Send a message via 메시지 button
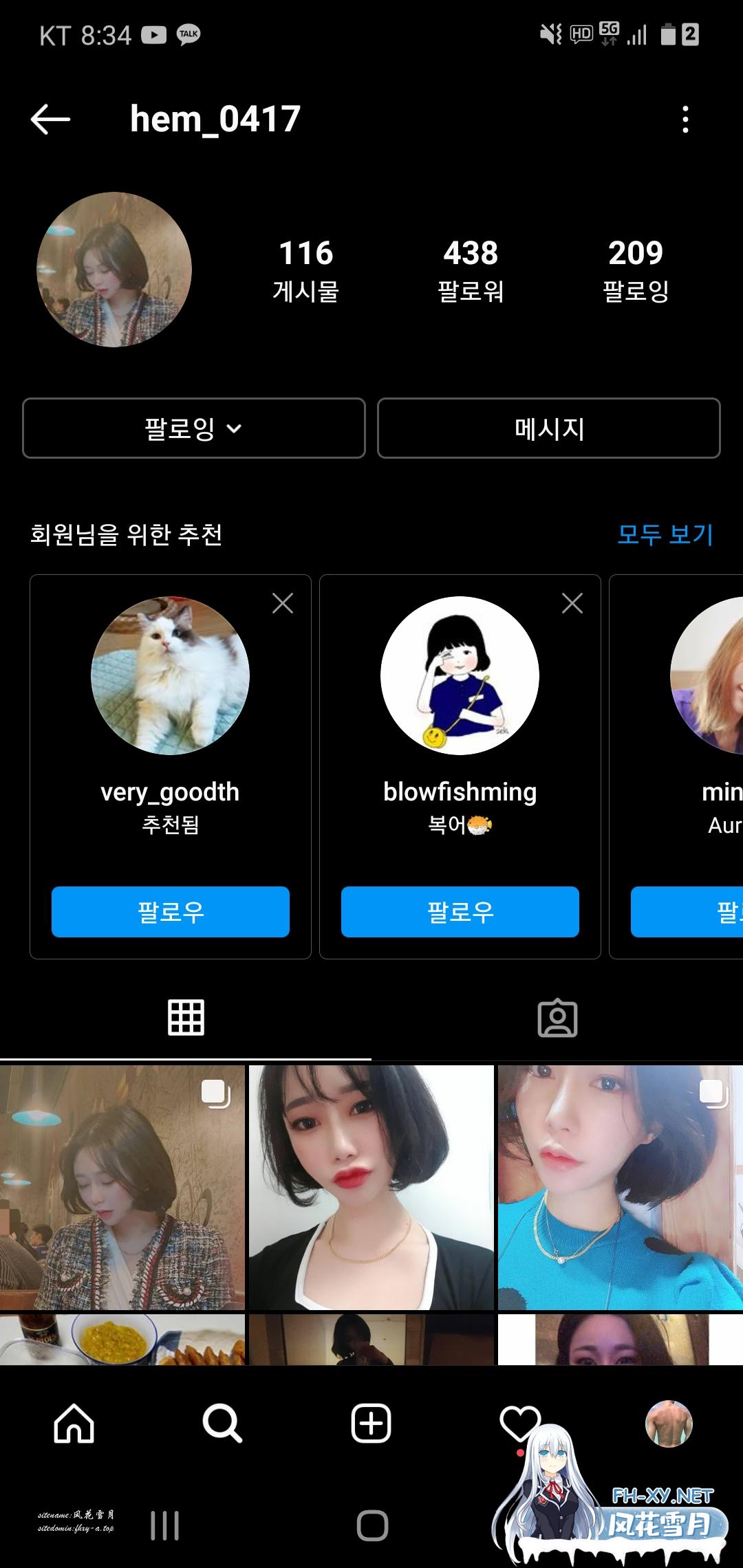This screenshot has height=1568, width=743. pos(548,428)
